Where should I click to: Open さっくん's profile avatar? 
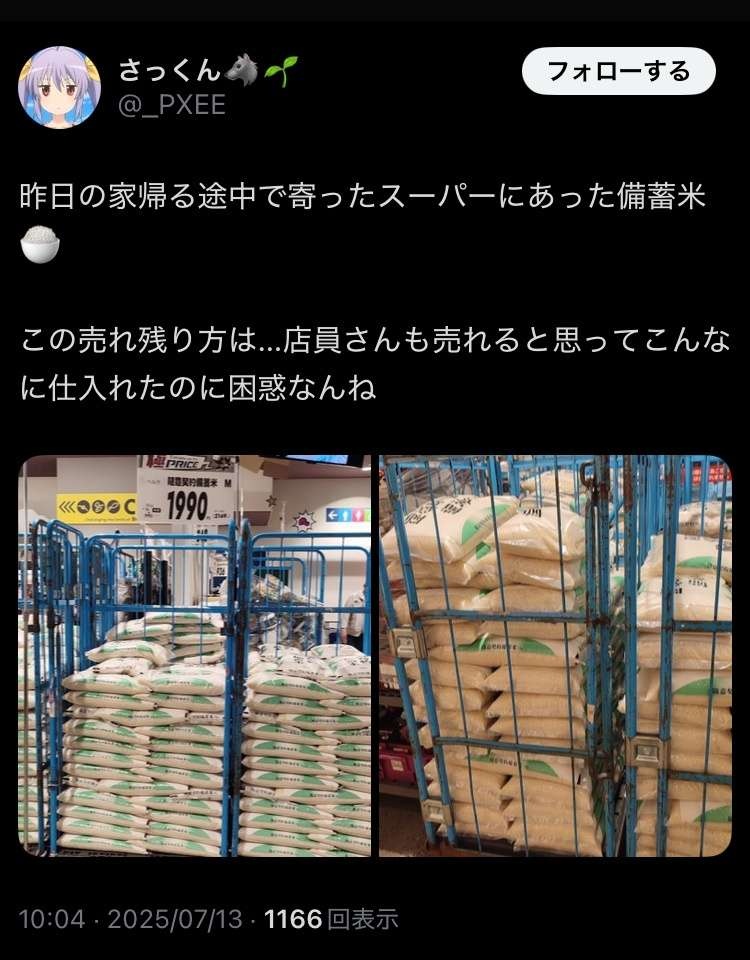(x=59, y=87)
